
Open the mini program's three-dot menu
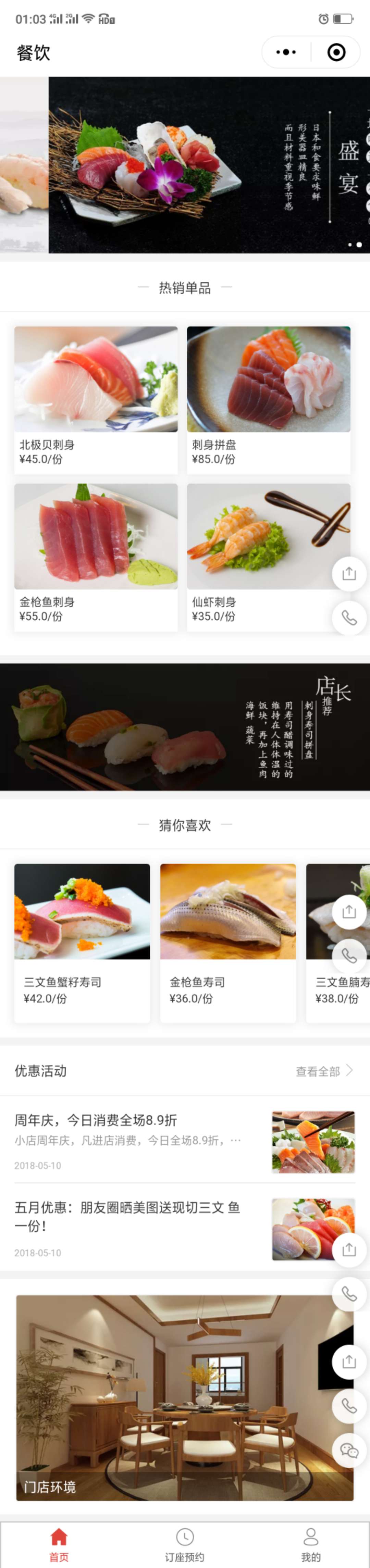pyautogui.click(x=286, y=52)
